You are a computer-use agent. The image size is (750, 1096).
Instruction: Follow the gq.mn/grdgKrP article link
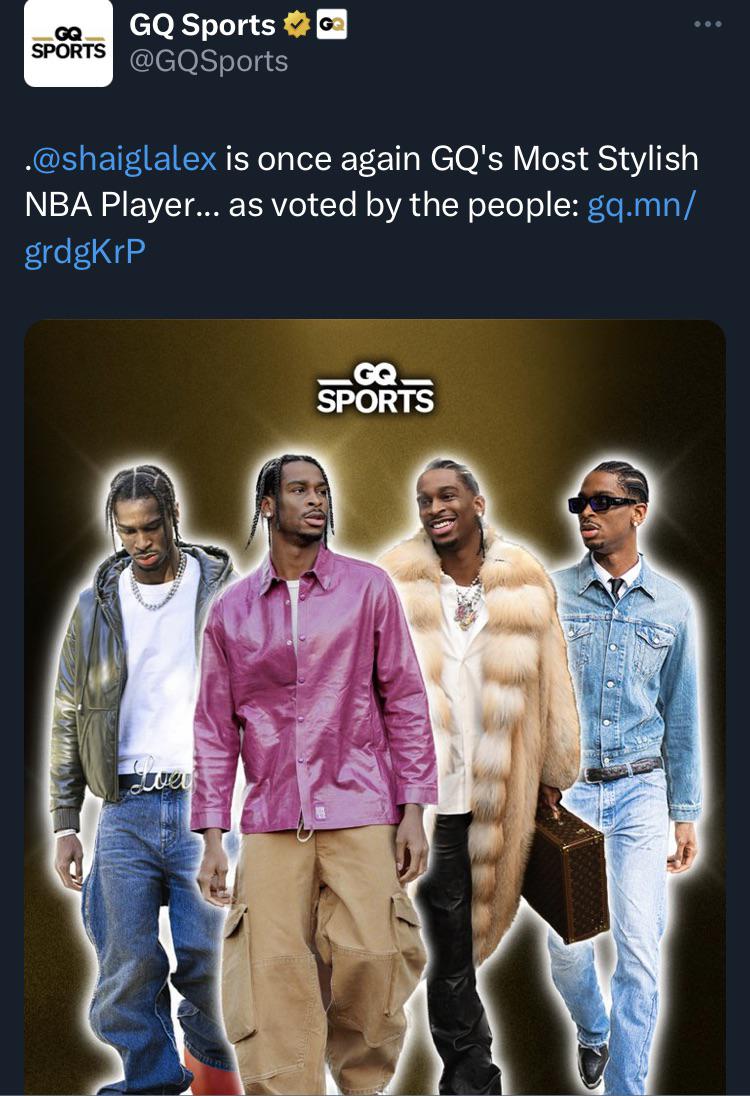click(642, 205)
